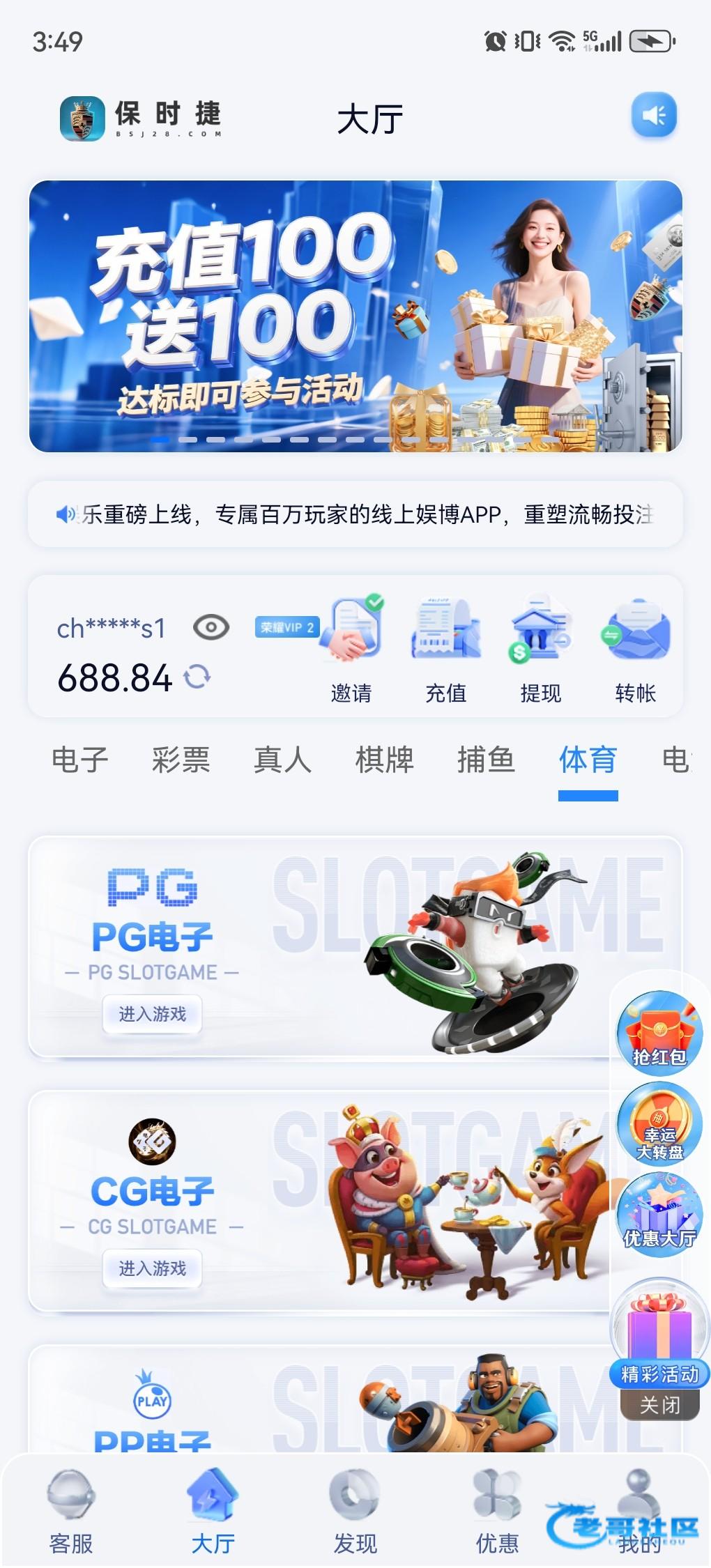Refresh the 688.84 balance
Image resolution: width=711 pixels, height=1568 pixels.
click(197, 677)
